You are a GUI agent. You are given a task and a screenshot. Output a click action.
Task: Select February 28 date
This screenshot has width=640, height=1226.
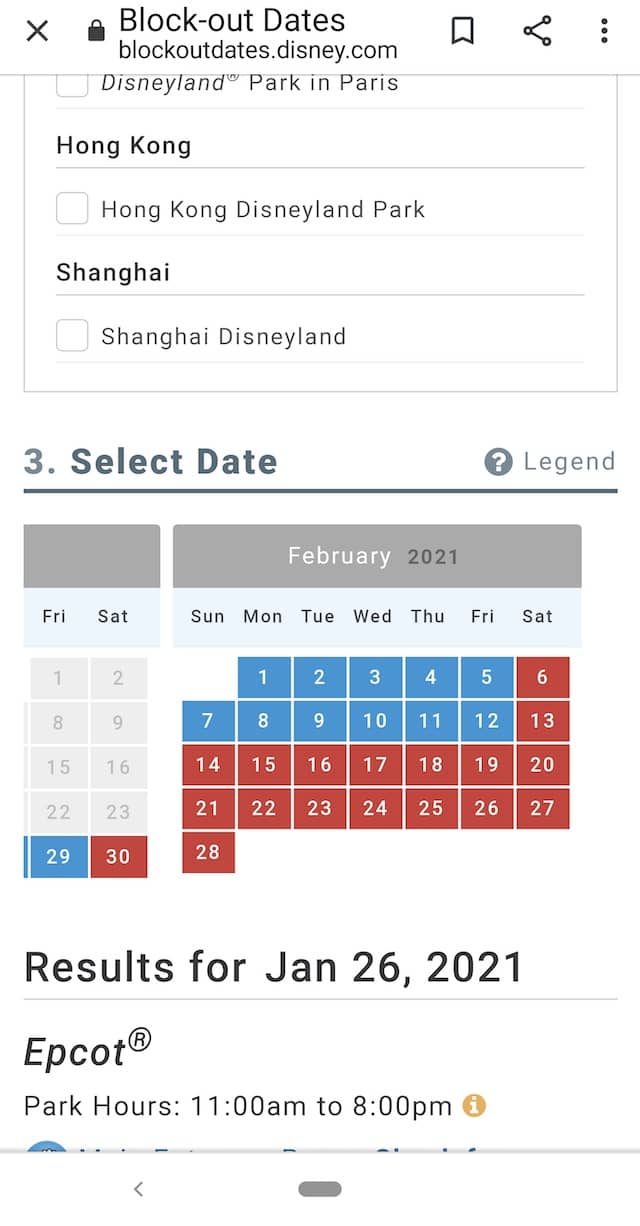[x=208, y=853]
